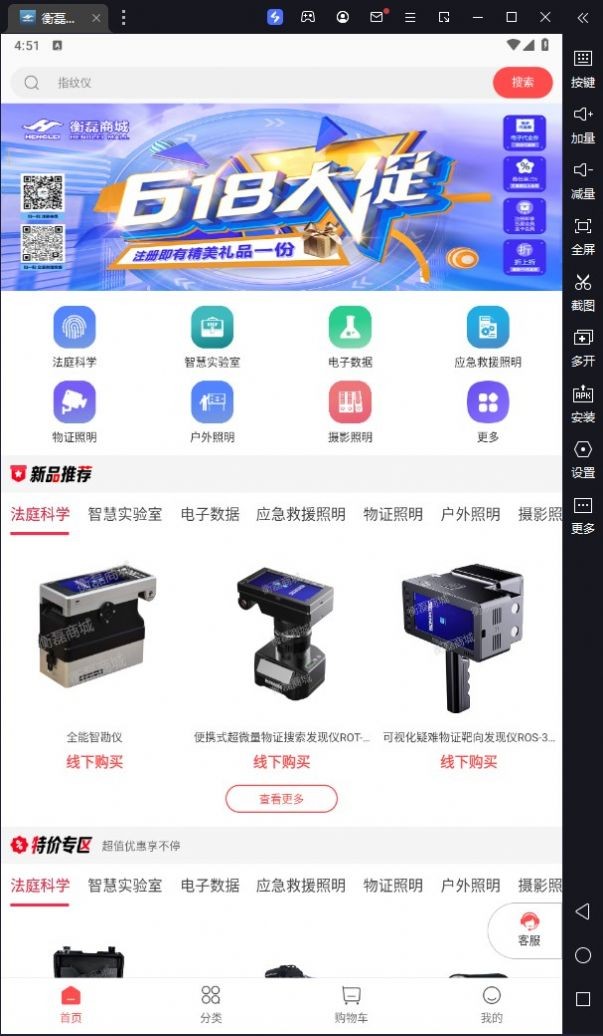Tap the 查看更多 button

point(281,798)
